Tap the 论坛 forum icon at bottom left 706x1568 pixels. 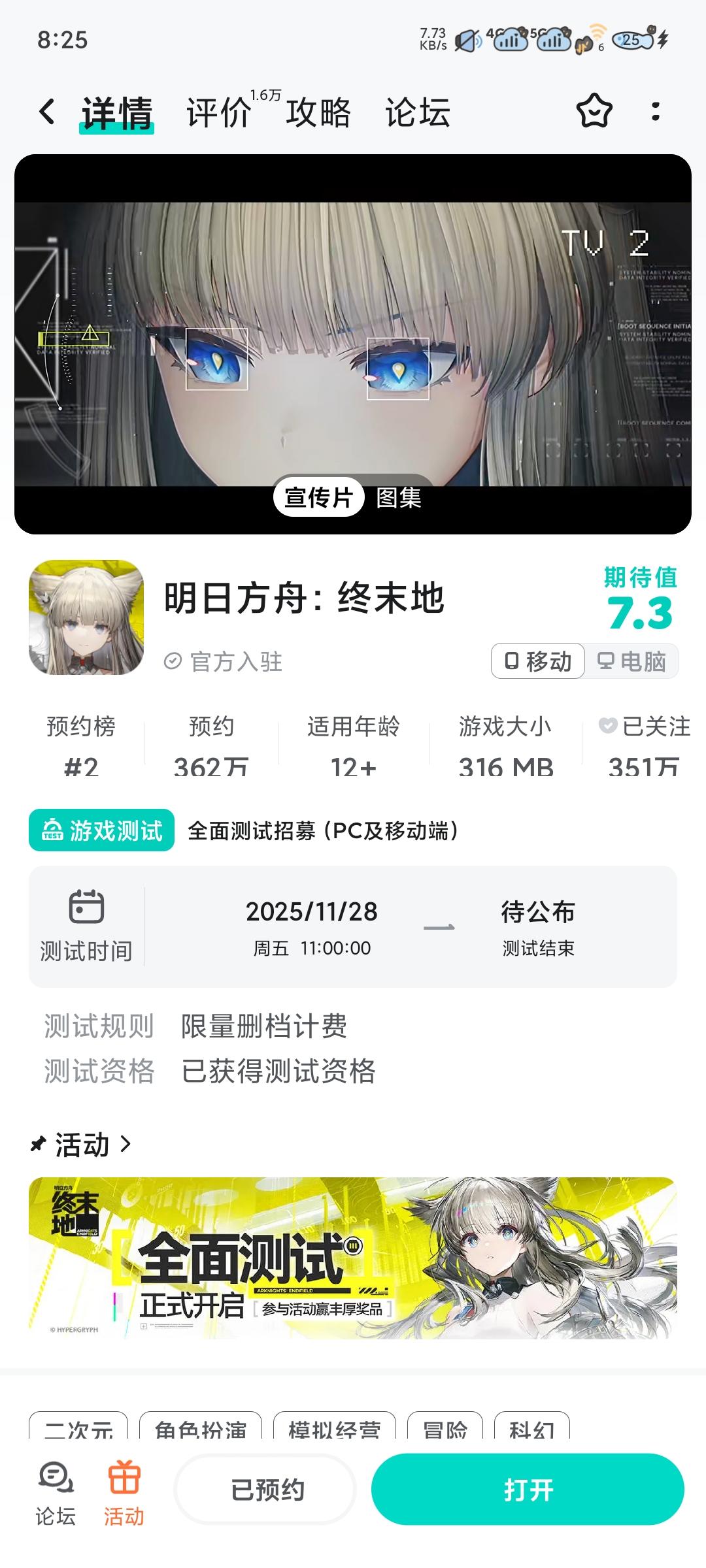[55, 1490]
